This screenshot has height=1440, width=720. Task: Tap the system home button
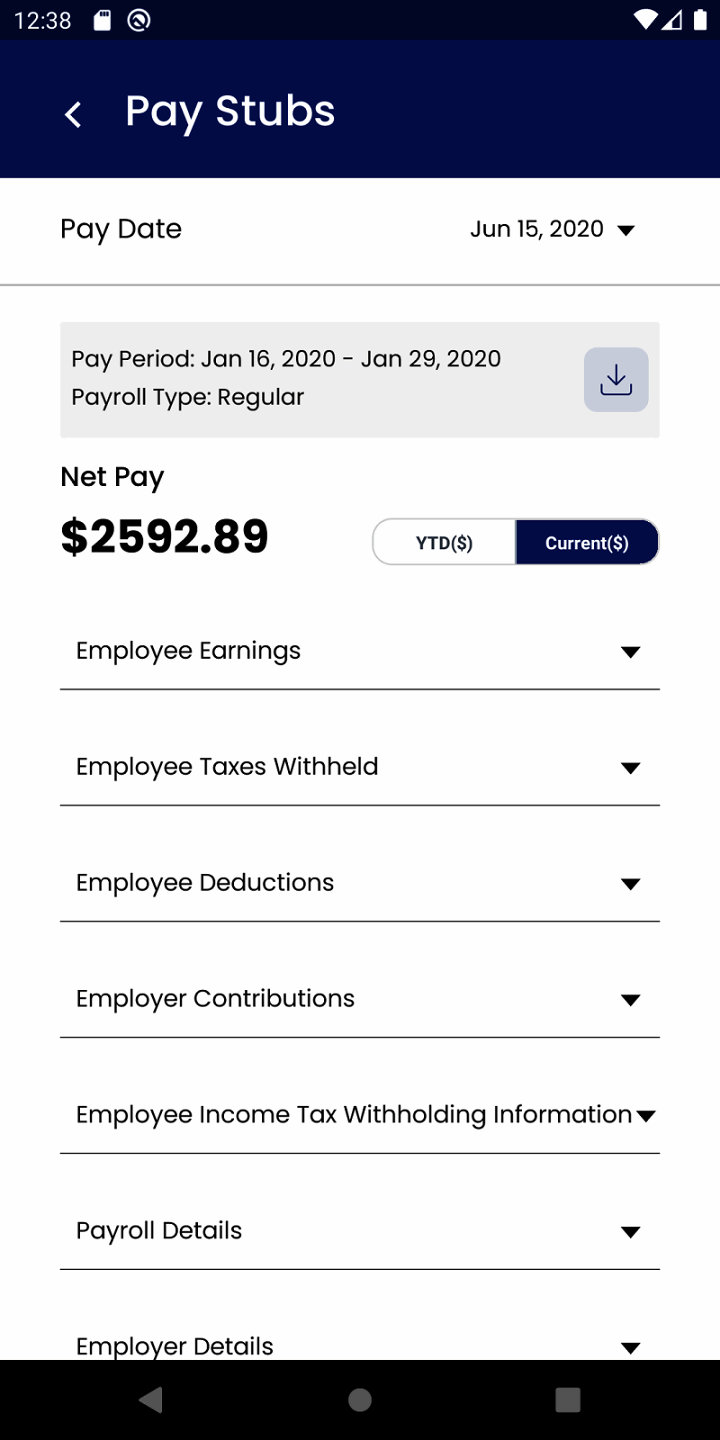click(x=360, y=1401)
